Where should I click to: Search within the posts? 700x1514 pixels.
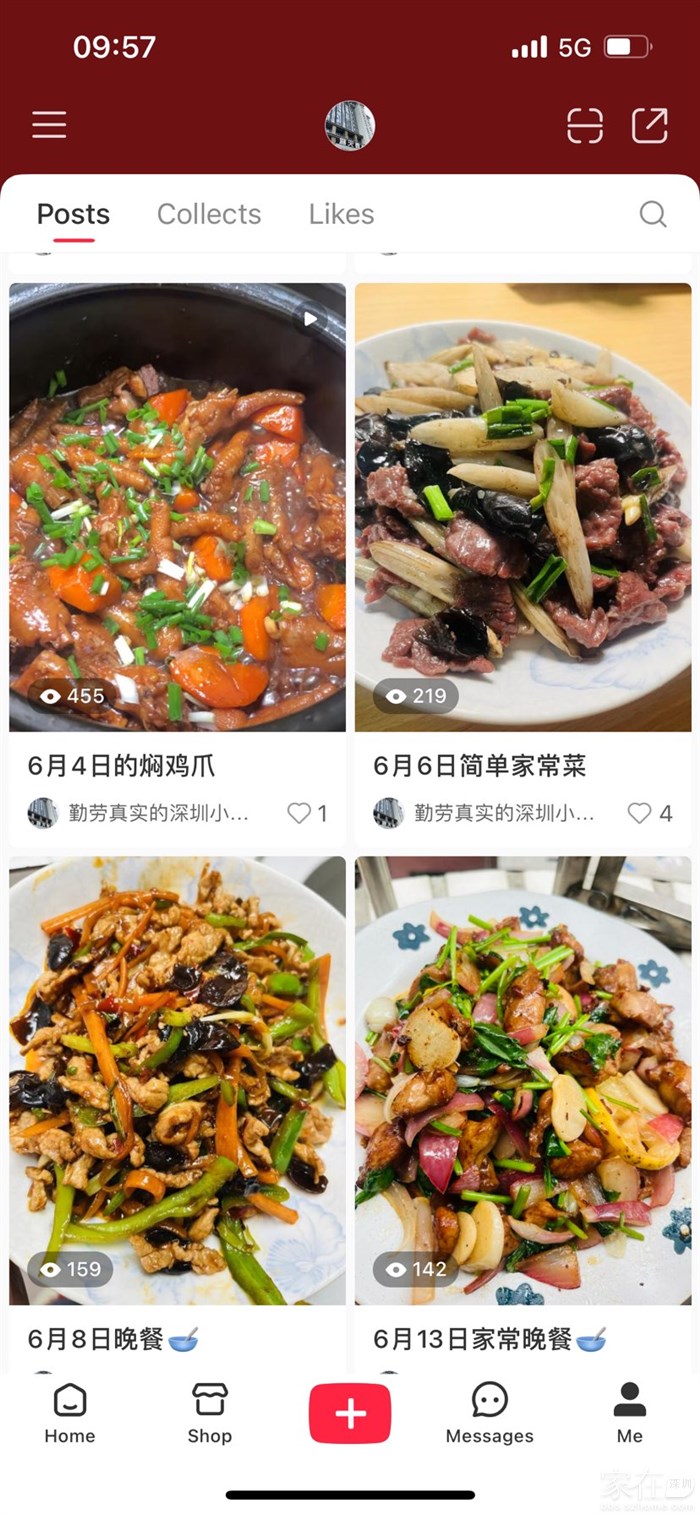point(652,214)
